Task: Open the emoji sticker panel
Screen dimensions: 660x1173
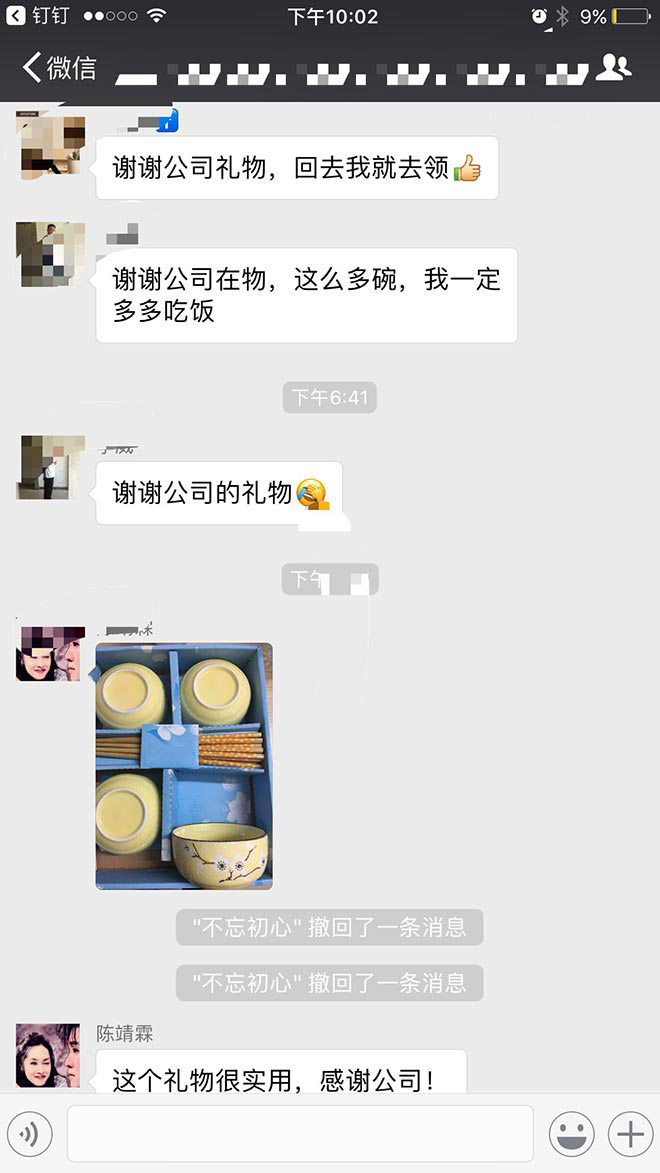Action: (572, 1134)
